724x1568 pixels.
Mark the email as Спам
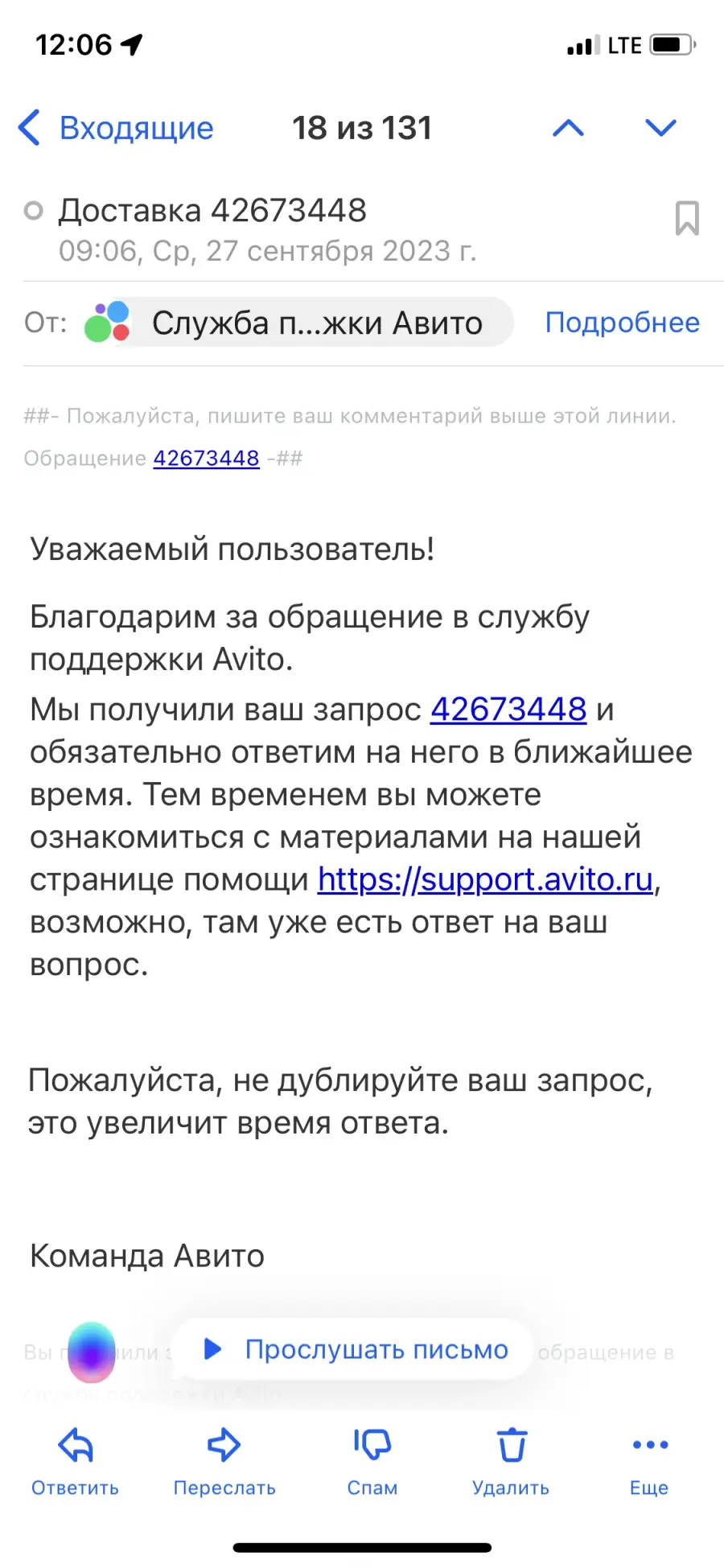[x=372, y=1462]
